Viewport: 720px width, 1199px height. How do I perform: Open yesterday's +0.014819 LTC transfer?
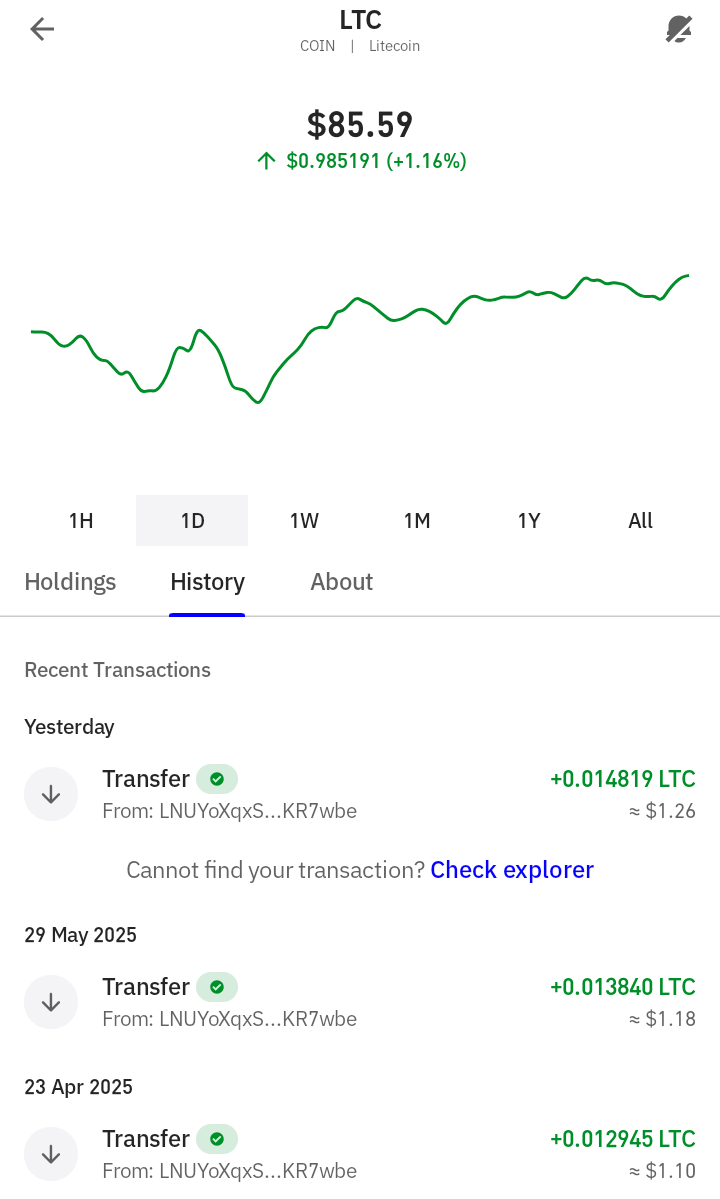pyautogui.click(x=360, y=794)
